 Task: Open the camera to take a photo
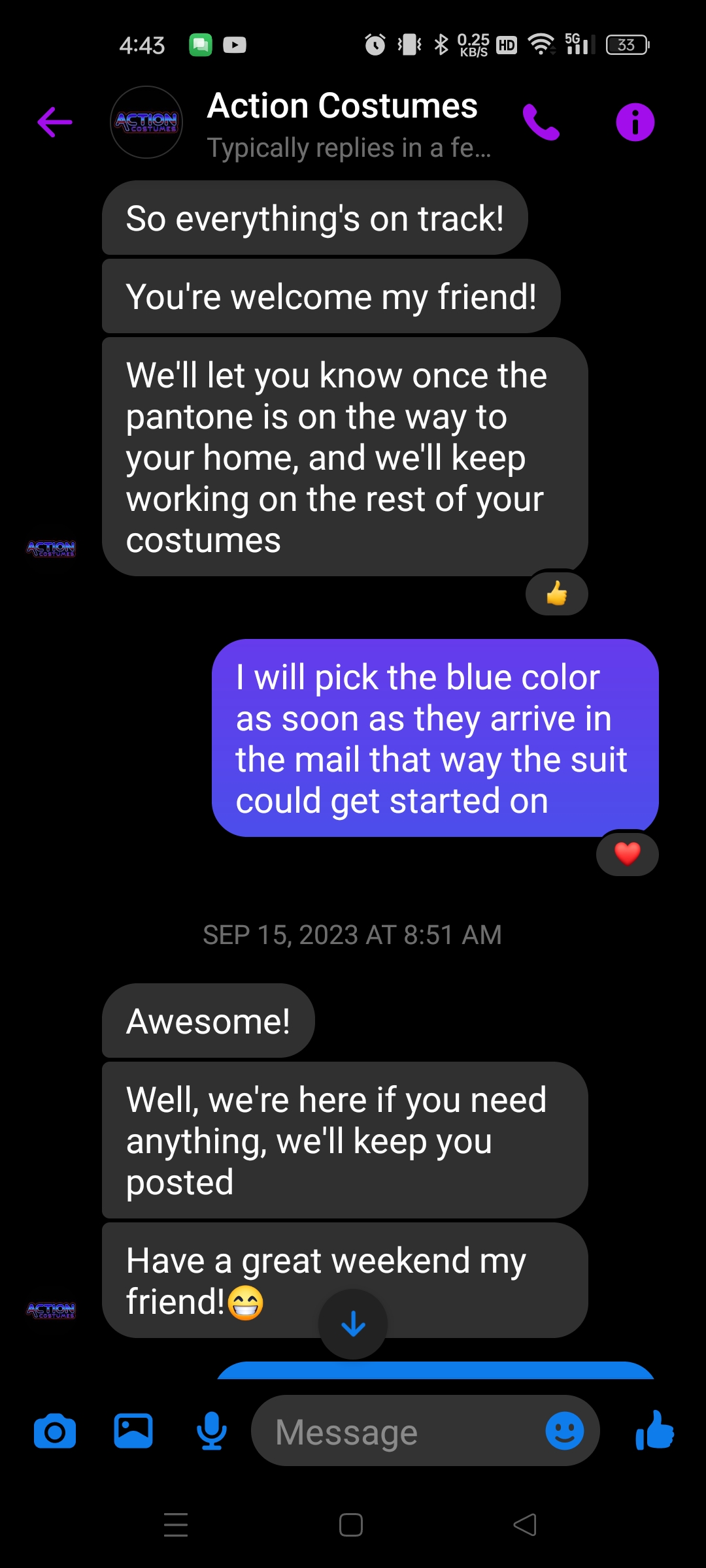click(x=55, y=1431)
